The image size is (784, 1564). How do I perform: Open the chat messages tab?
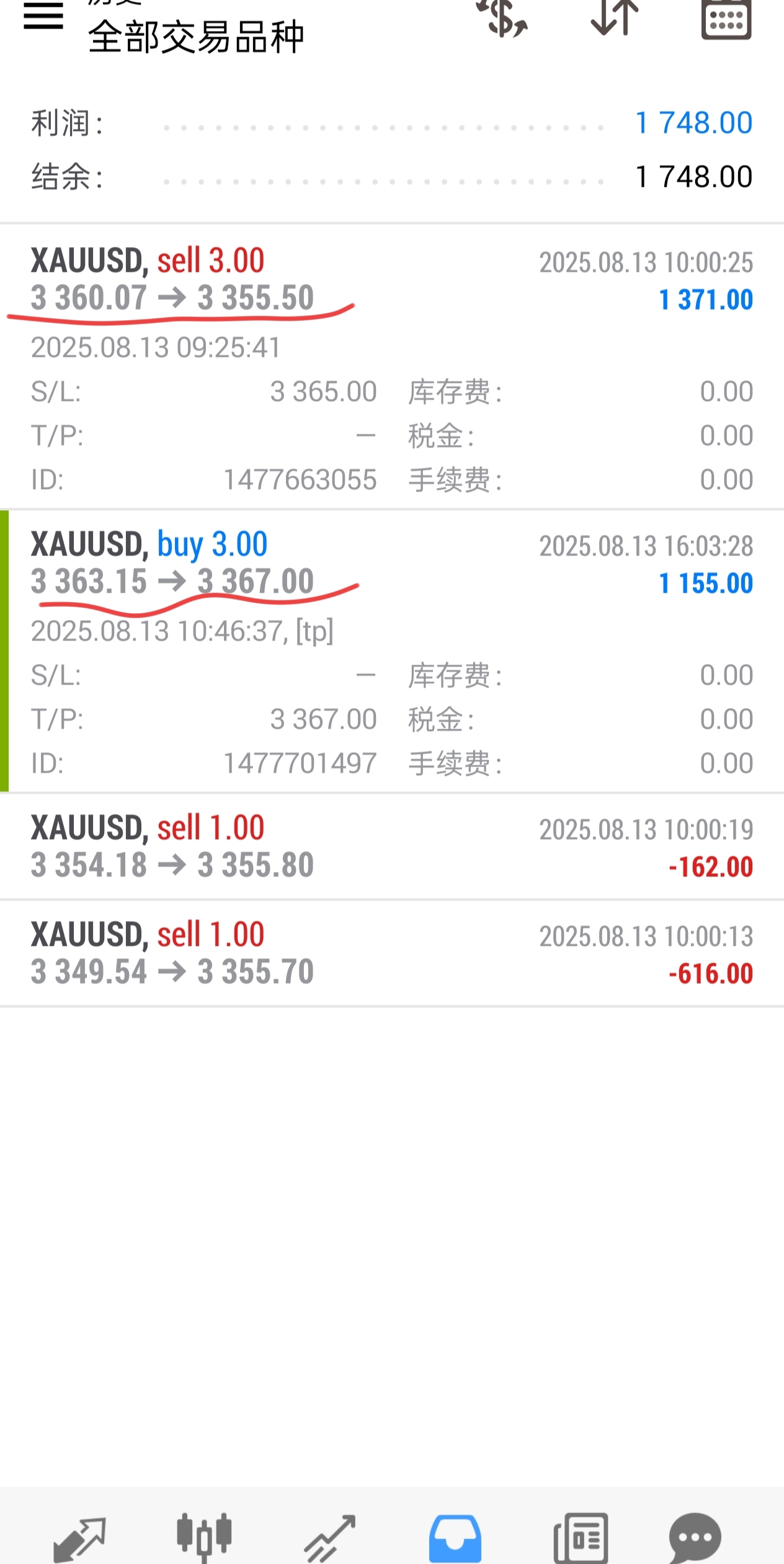[x=695, y=1539]
